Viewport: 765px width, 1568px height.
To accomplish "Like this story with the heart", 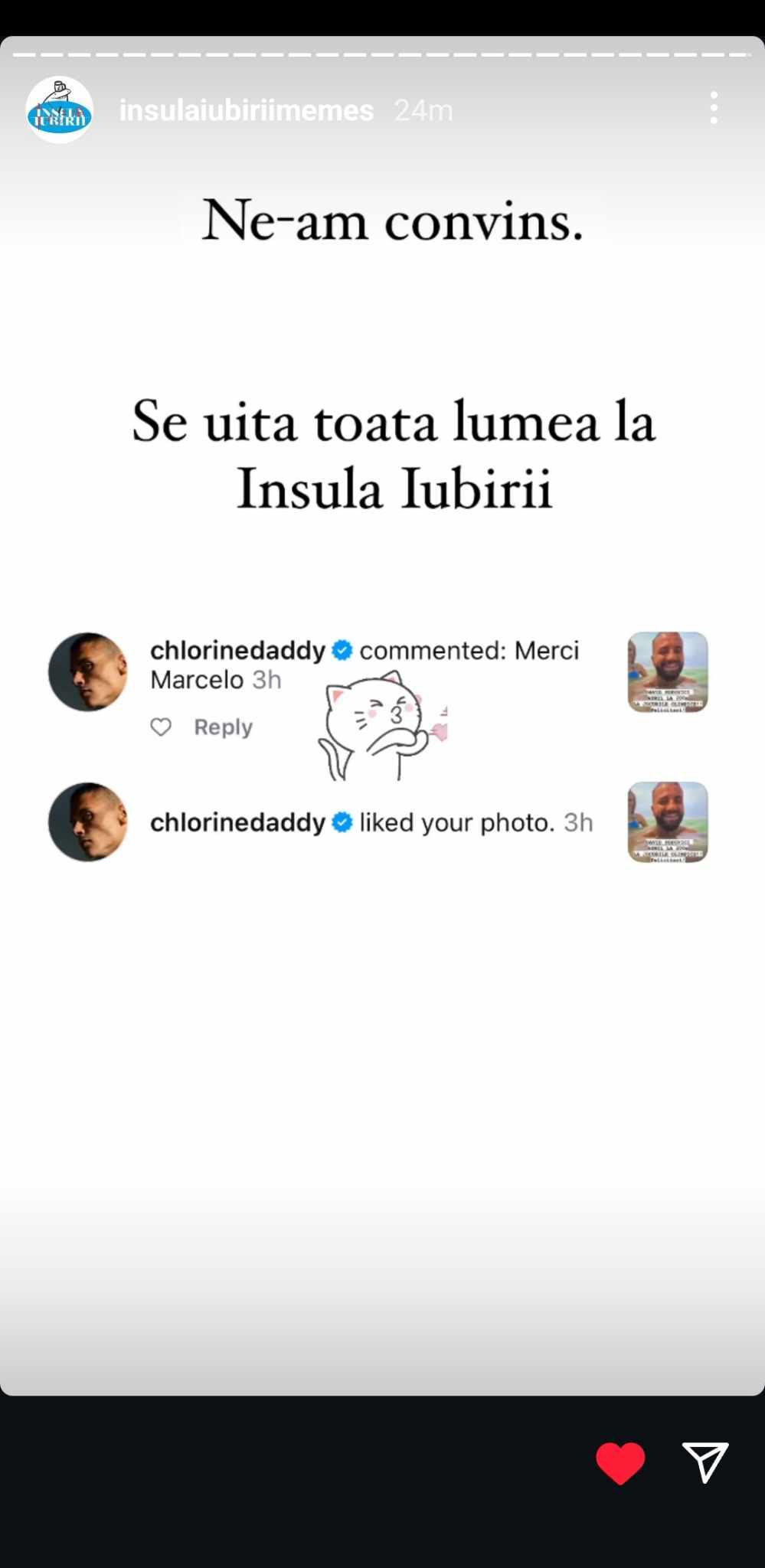I will (x=620, y=1462).
